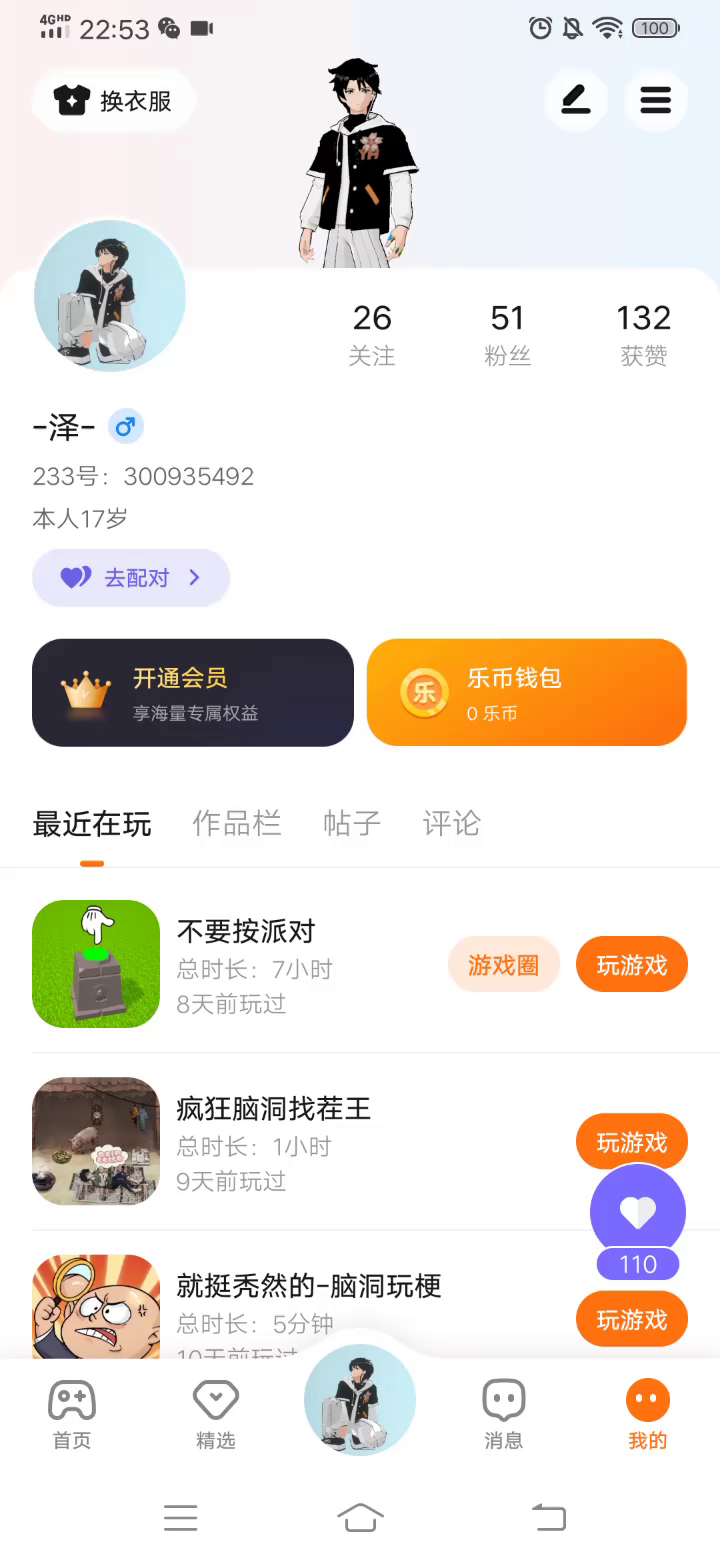This screenshot has width=720, height=1560.
Task: Open the 开通会员 membership card
Action: (x=193, y=693)
